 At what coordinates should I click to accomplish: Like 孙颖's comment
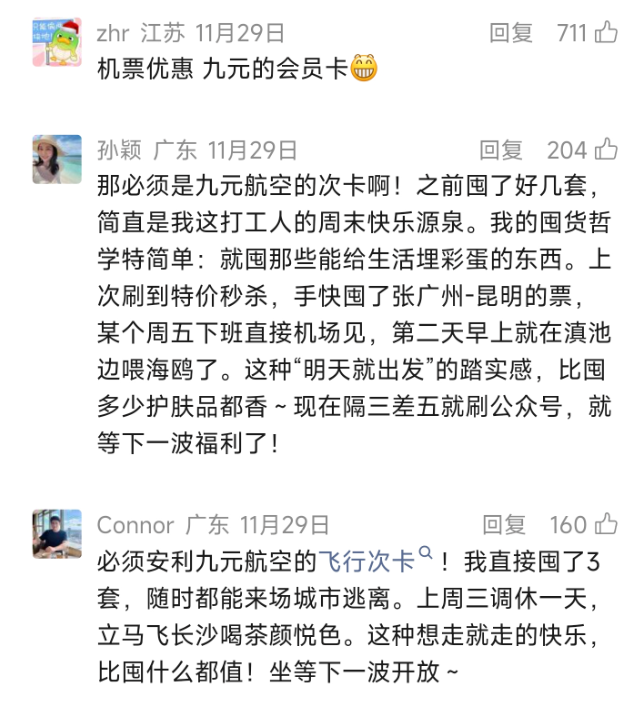pyautogui.click(x=606, y=150)
